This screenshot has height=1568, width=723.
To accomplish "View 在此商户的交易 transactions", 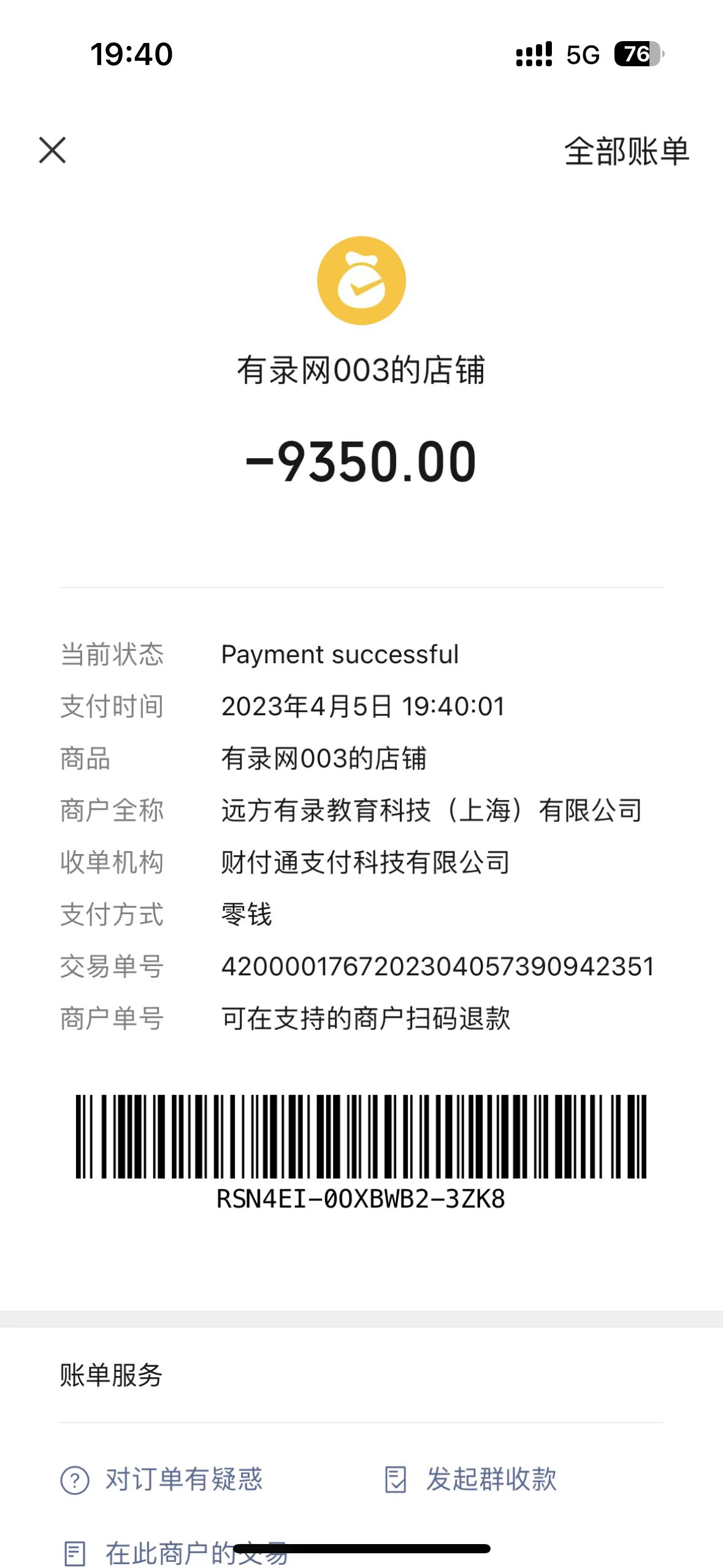I will [x=175, y=1553].
